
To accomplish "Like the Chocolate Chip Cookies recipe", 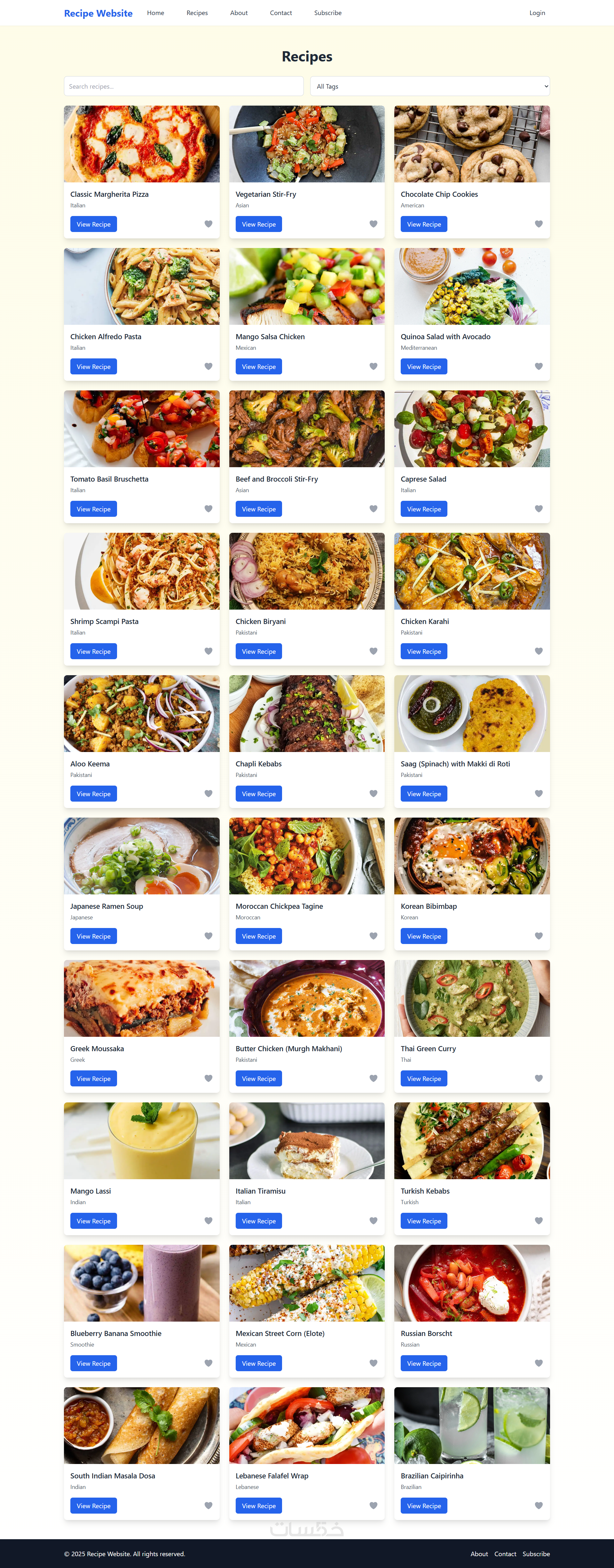I will (539, 224).
